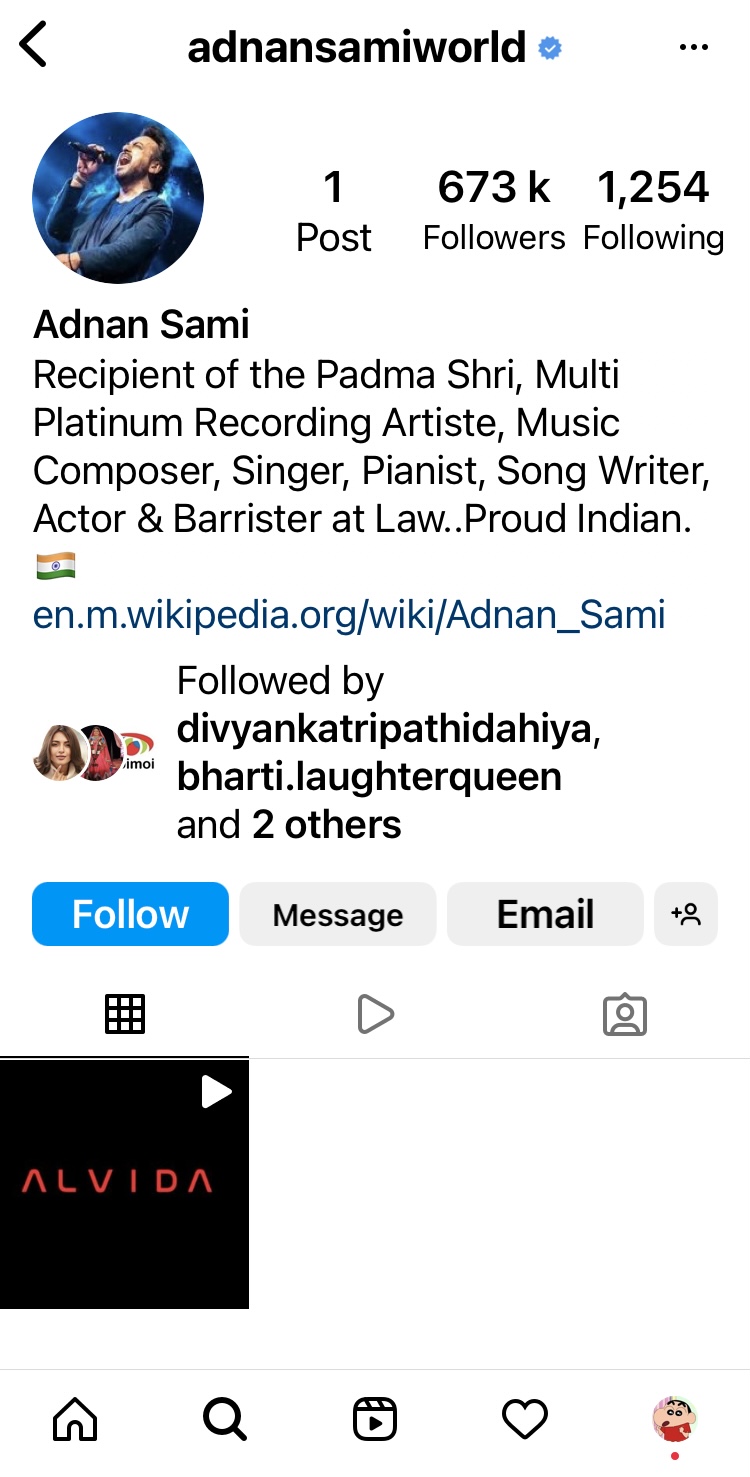Switch to the tagged photos tab
Viewport: 750px width, 1477px height.
[625, 1014]
